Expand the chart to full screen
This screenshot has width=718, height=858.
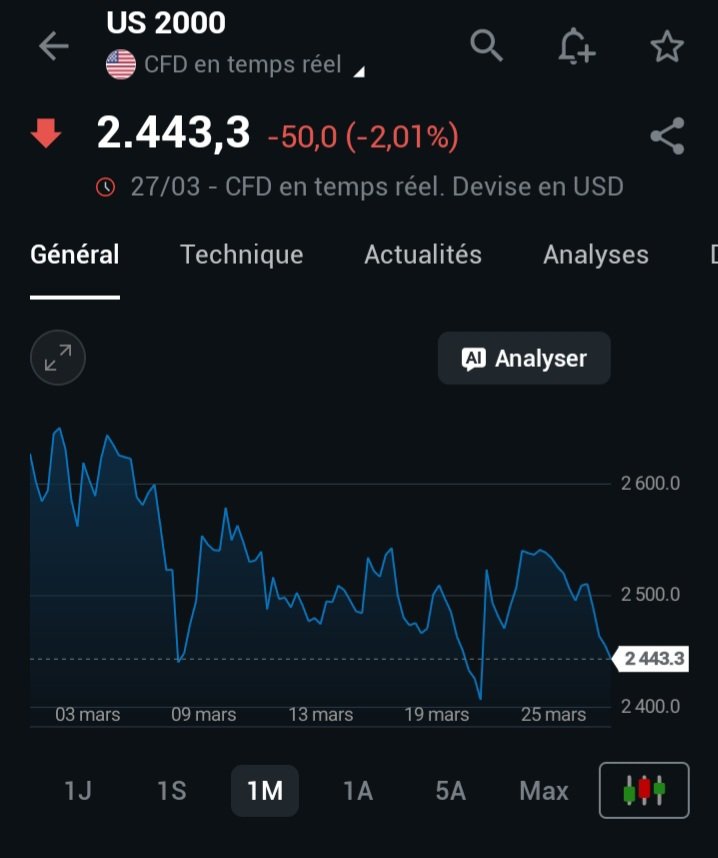click(x=58, y=358)
